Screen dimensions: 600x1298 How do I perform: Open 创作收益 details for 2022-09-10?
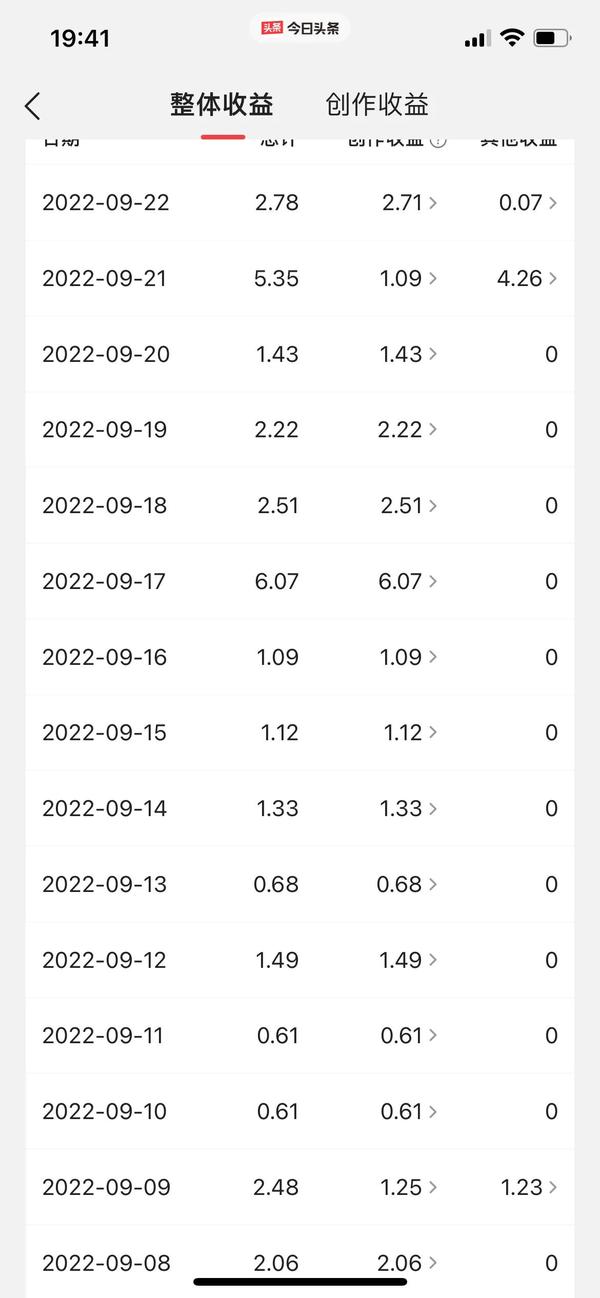410,1112
